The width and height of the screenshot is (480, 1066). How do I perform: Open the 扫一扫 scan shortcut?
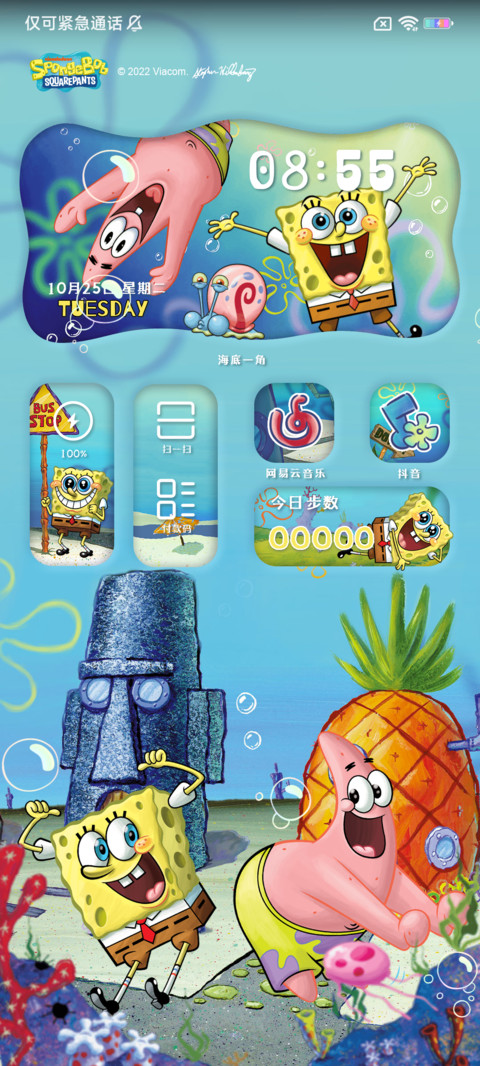tap(175, 427)
